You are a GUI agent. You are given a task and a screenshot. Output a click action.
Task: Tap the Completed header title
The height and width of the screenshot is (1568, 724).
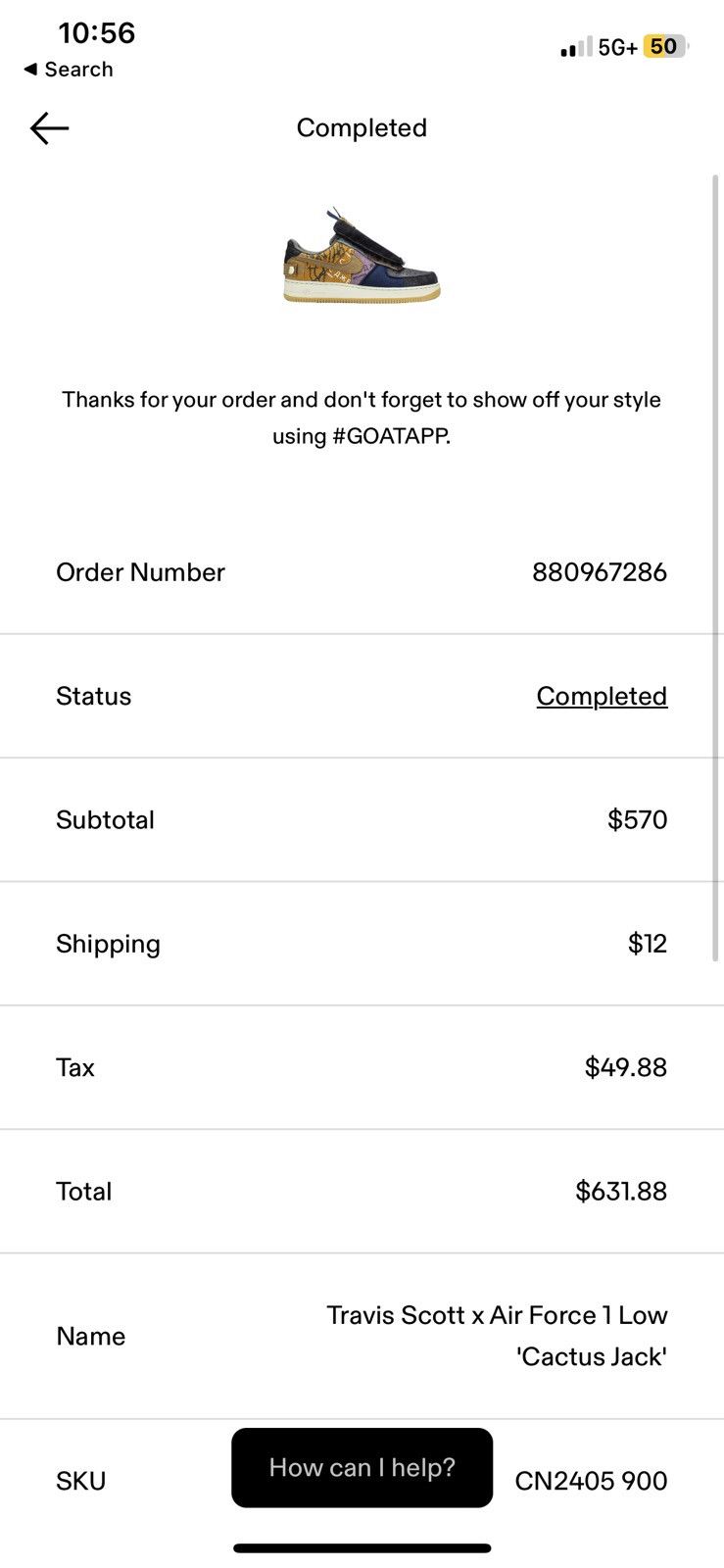(x=362, y=127)
